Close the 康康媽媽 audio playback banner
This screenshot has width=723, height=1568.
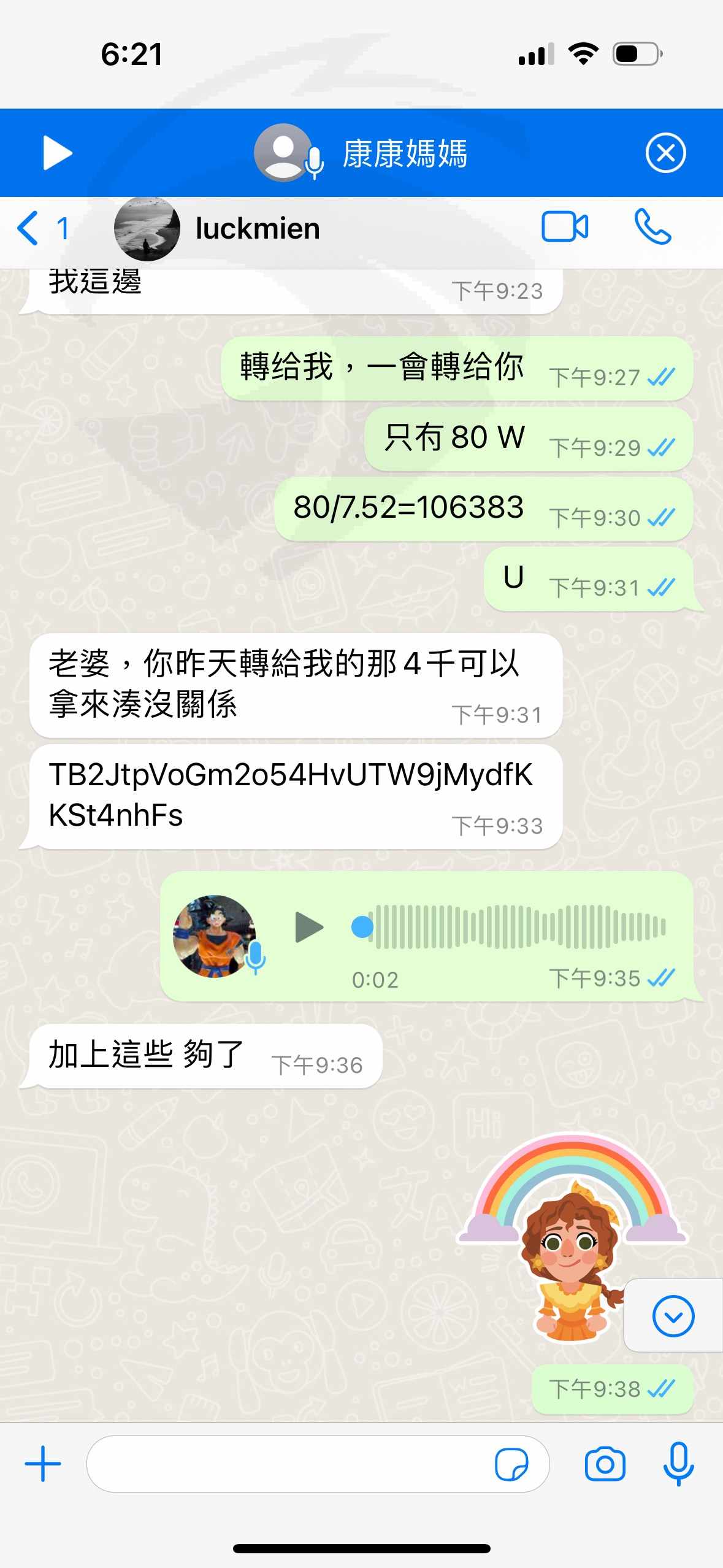665,153
